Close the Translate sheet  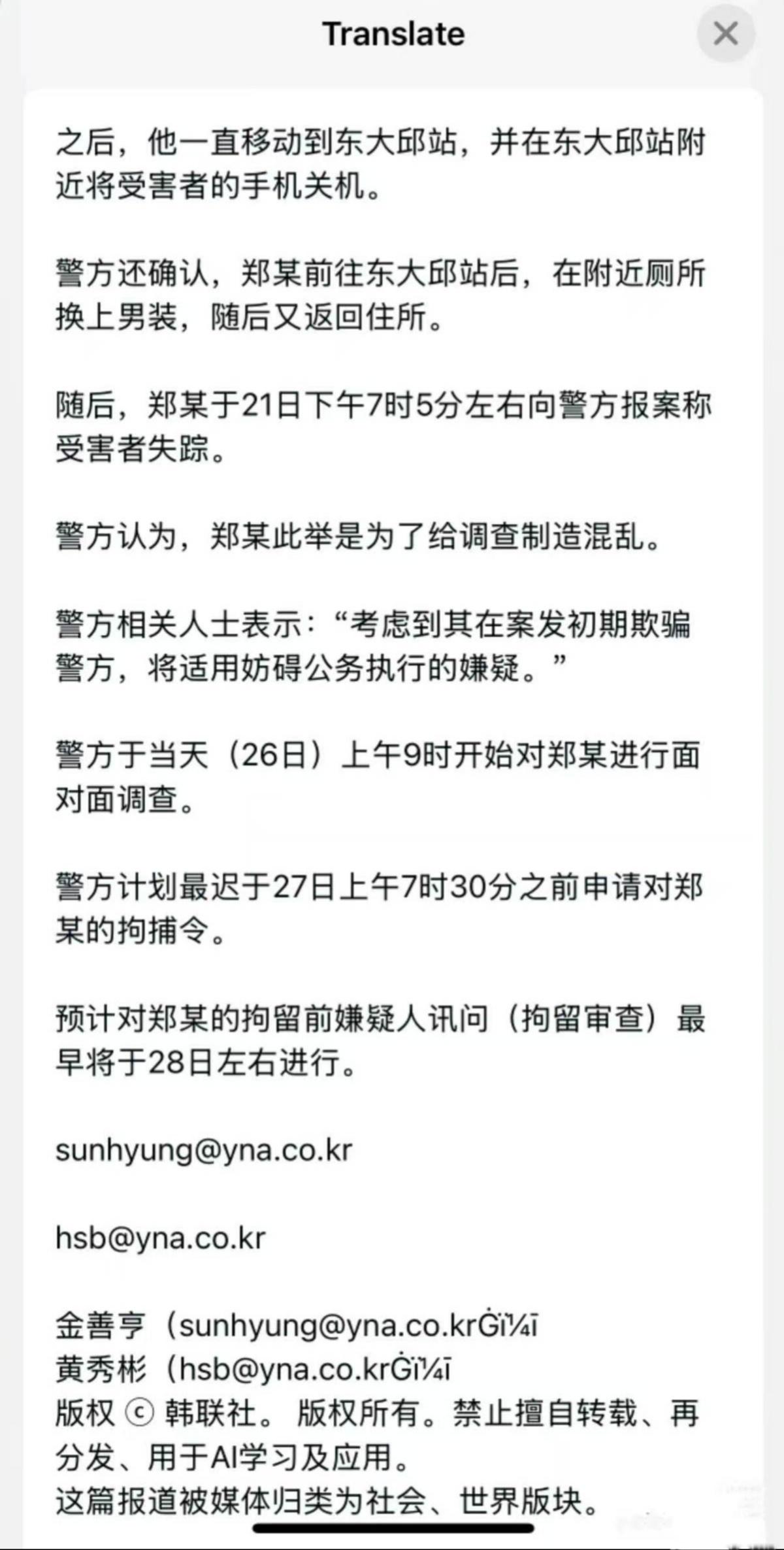(x=726, y=33)
